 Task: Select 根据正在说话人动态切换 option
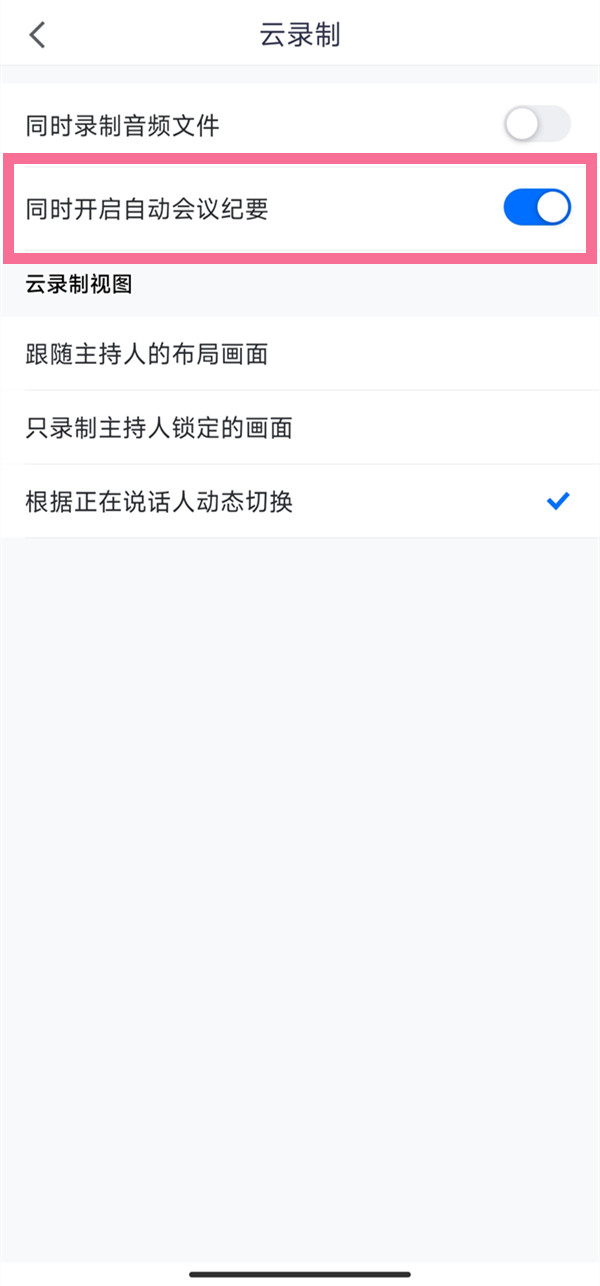(159, 502)
